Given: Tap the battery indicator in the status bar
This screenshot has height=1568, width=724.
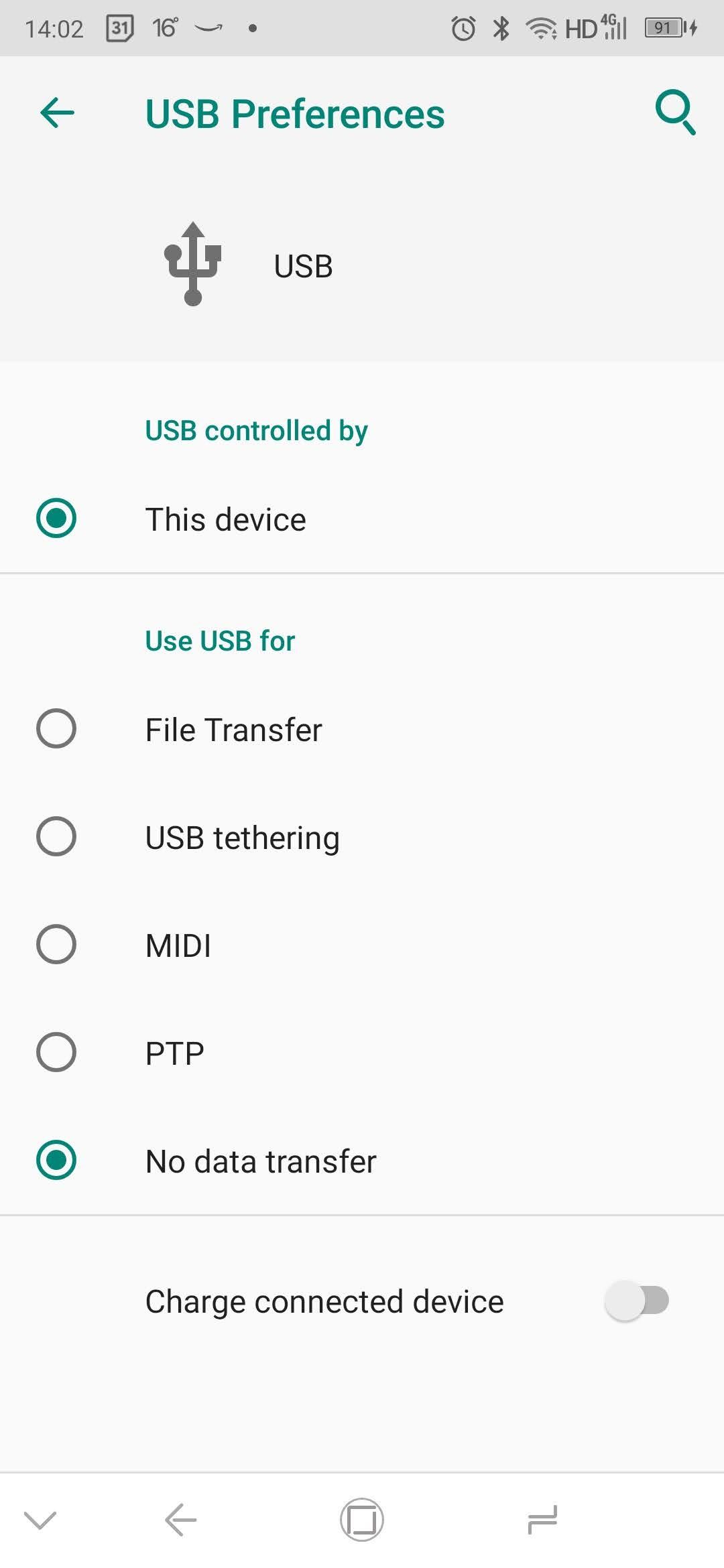Looking at the screenshot, I should [664, 27].
